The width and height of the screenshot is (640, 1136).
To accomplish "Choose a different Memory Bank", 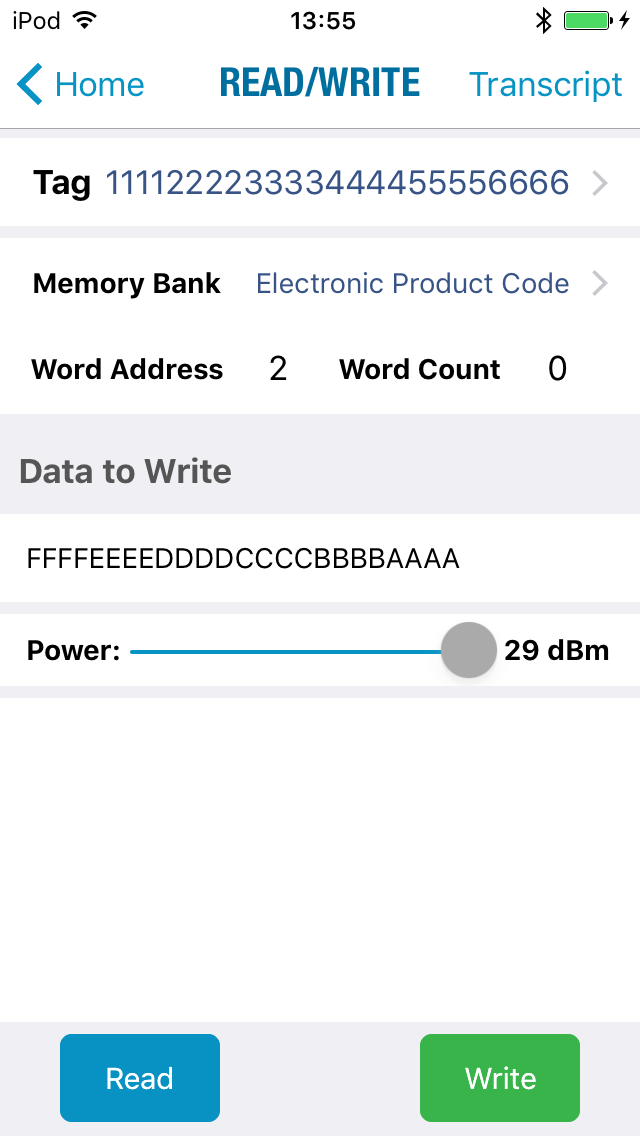I will tap(412, 284).
